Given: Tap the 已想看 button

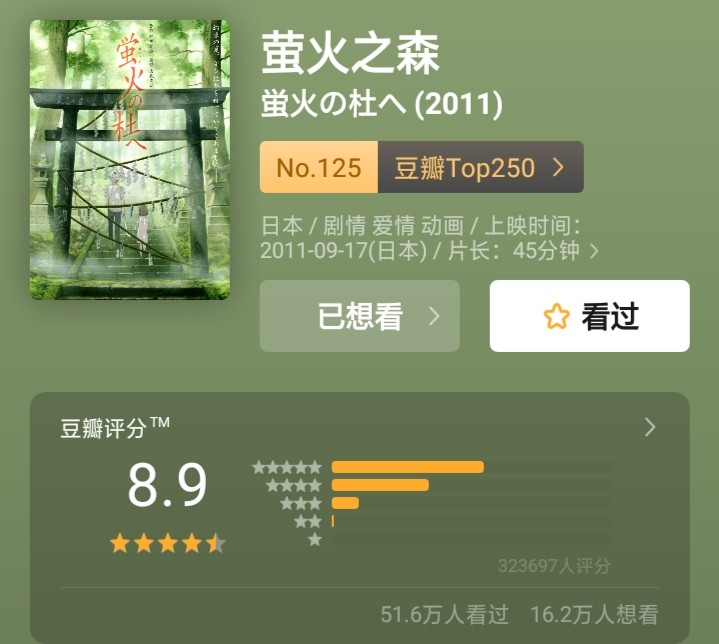Looking at the screenshot, I should point(359,317).
